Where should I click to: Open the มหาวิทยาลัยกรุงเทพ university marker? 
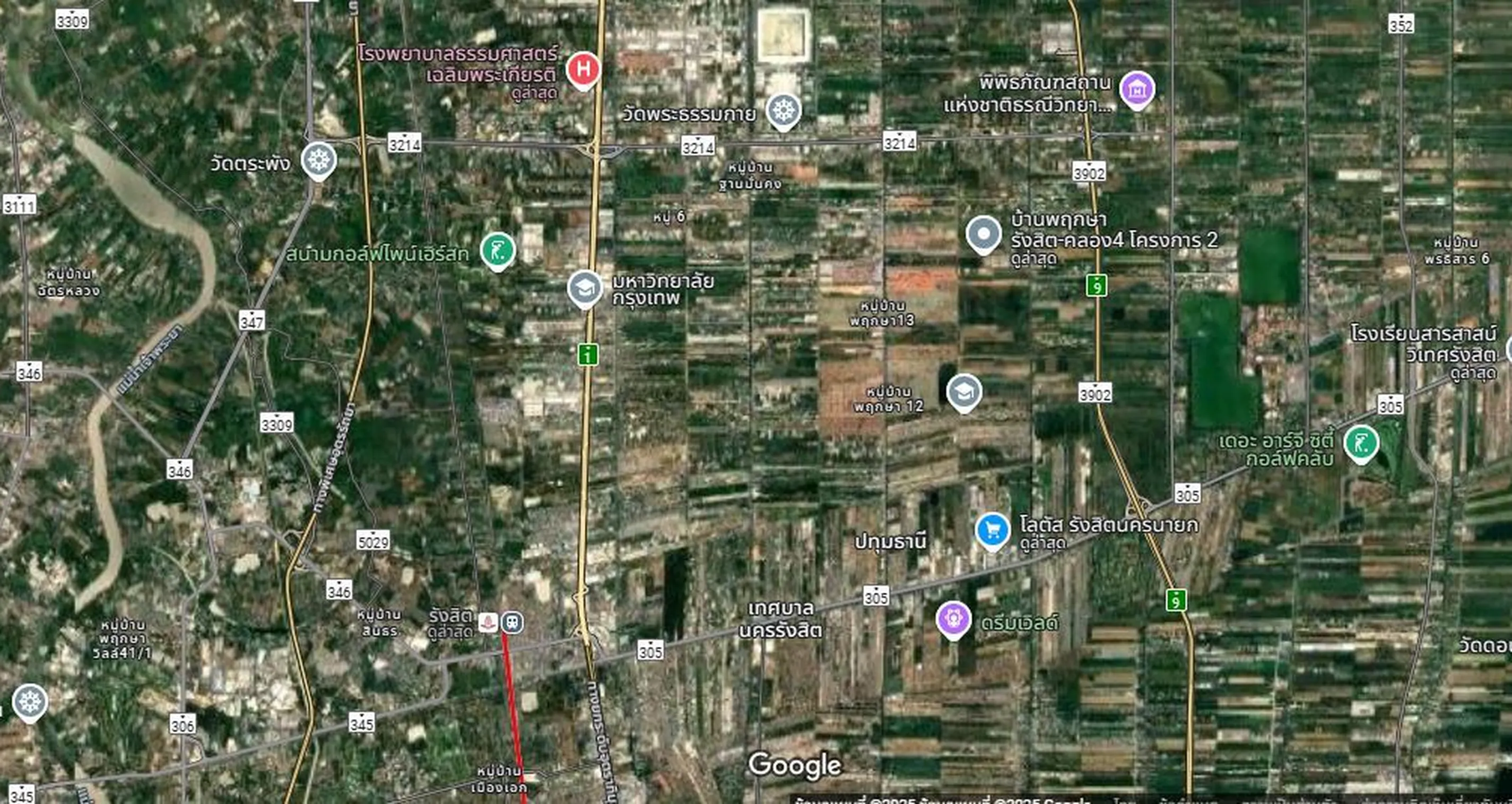(585, 288)
